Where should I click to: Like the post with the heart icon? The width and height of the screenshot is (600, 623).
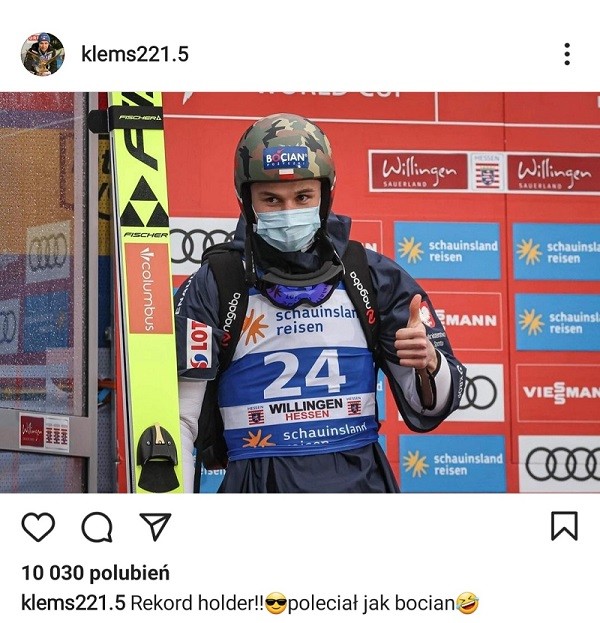38,526
